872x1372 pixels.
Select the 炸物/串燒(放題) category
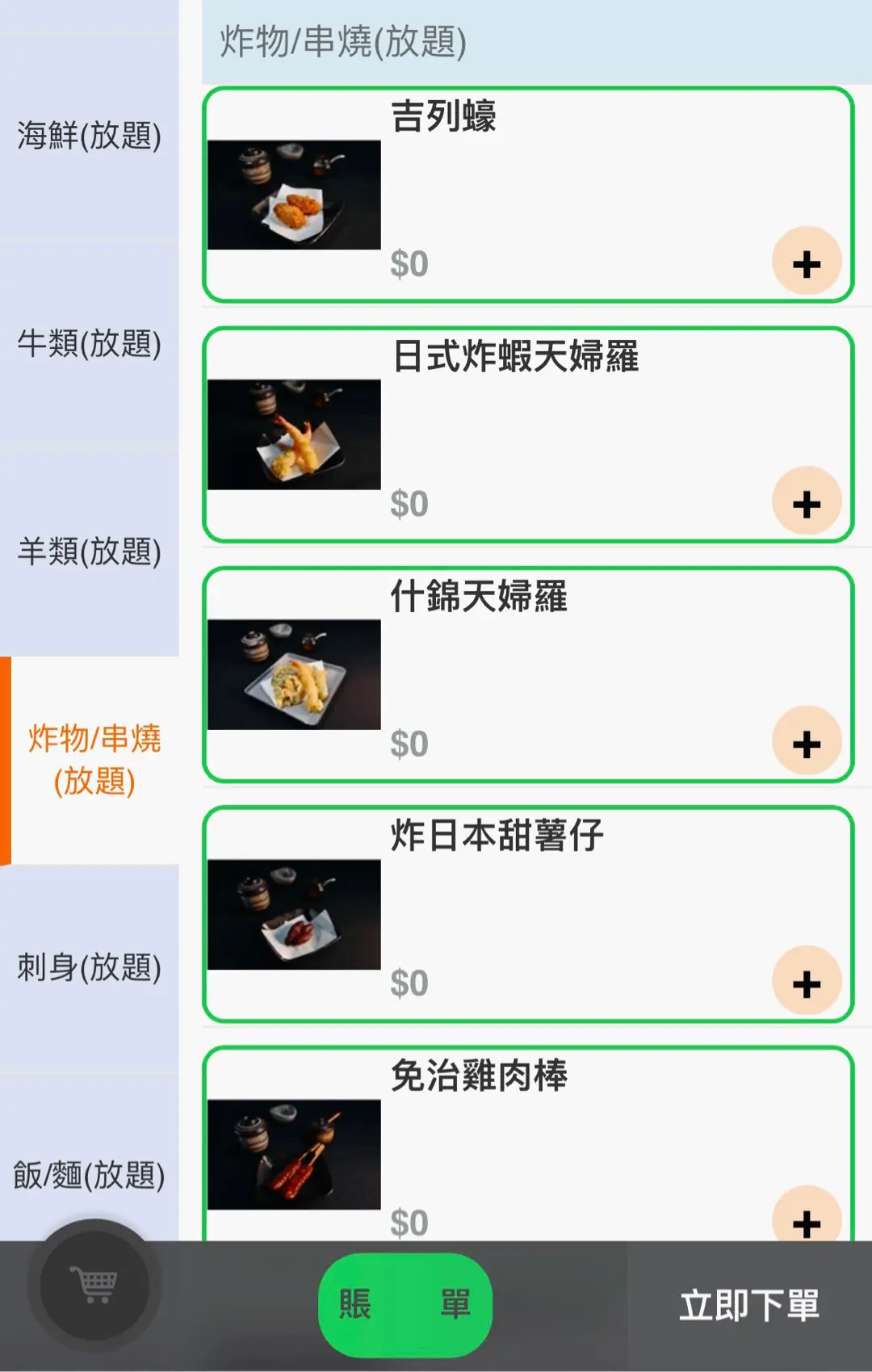[94, 760]
